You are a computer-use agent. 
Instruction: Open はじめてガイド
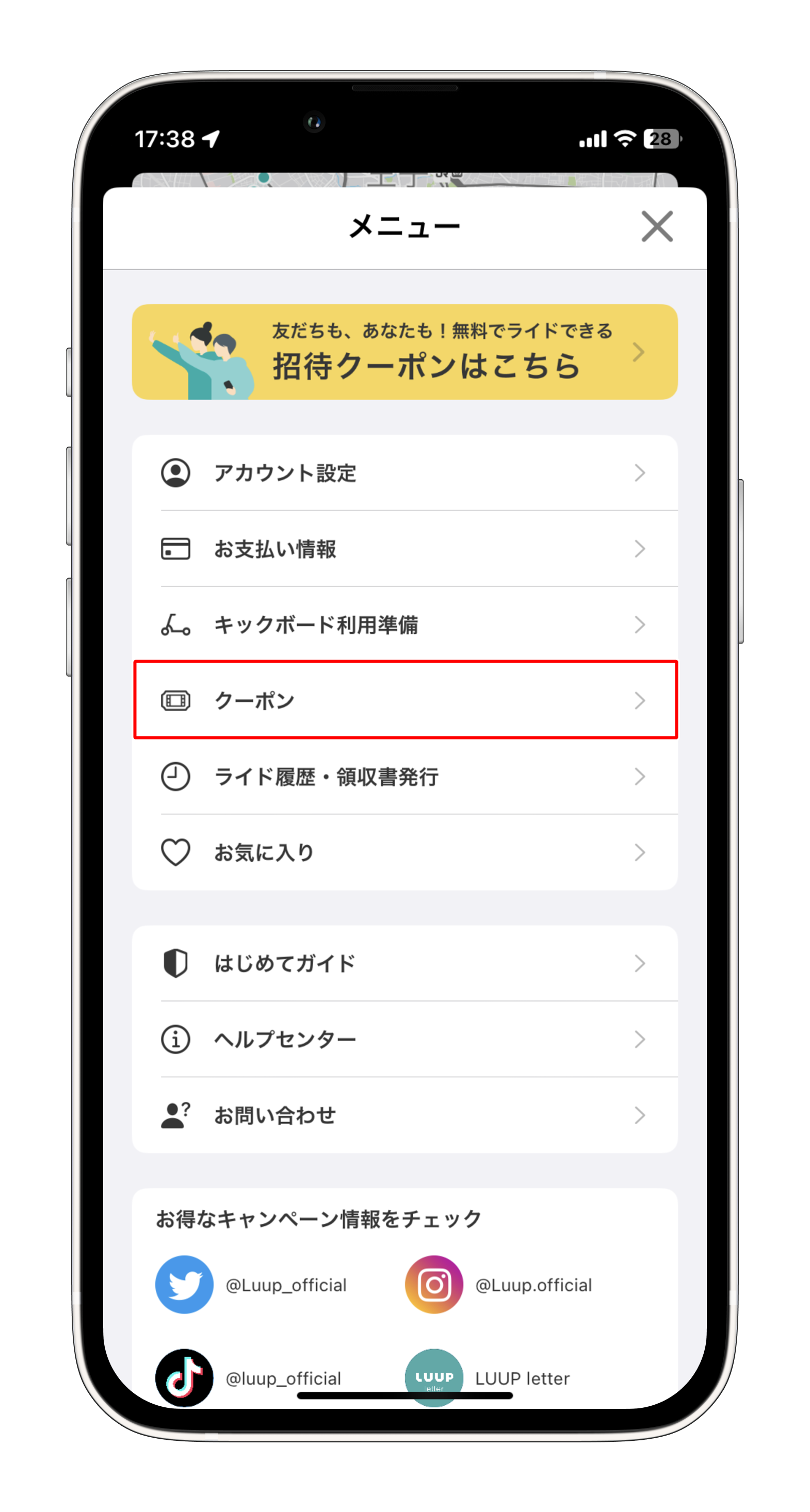[x=404, y=963]
